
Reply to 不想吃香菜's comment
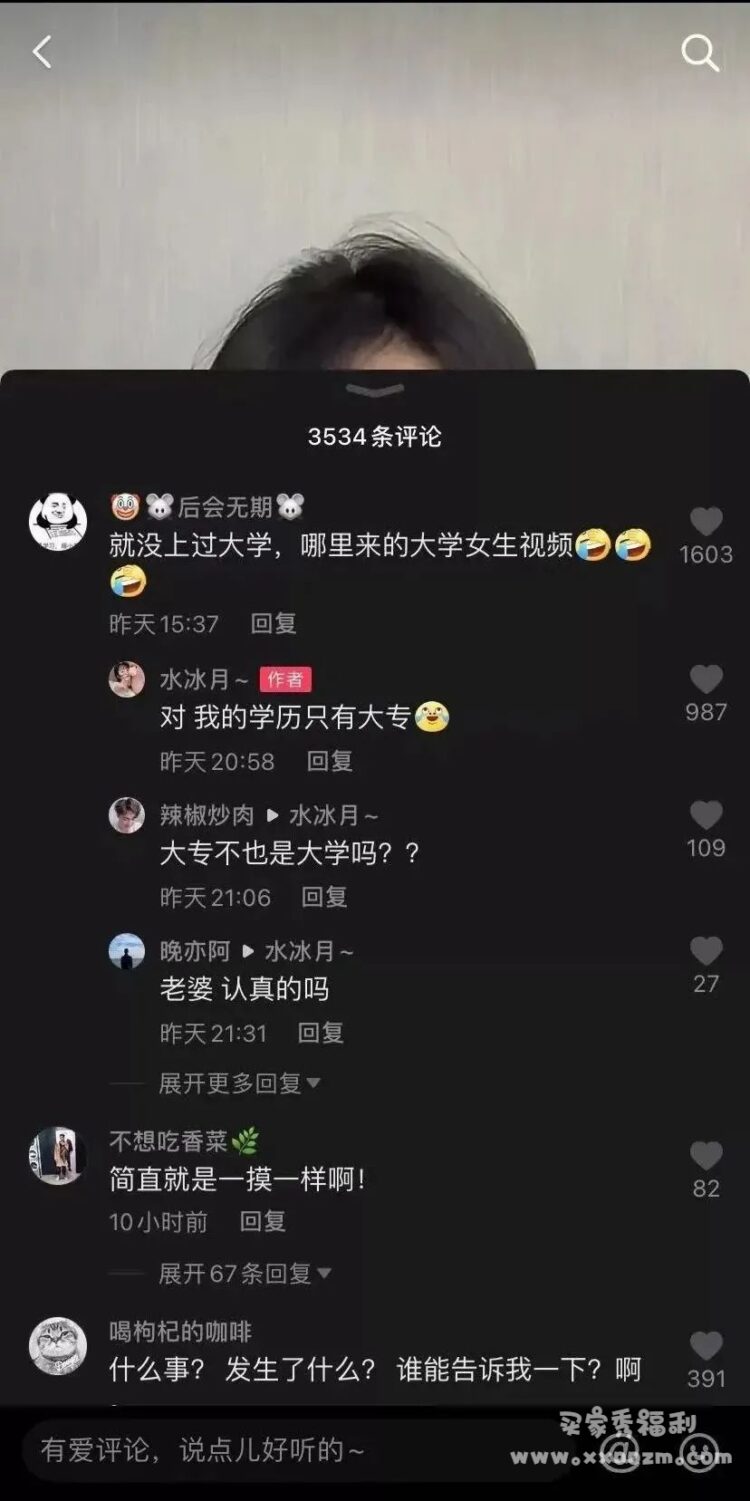(262, 1221)
